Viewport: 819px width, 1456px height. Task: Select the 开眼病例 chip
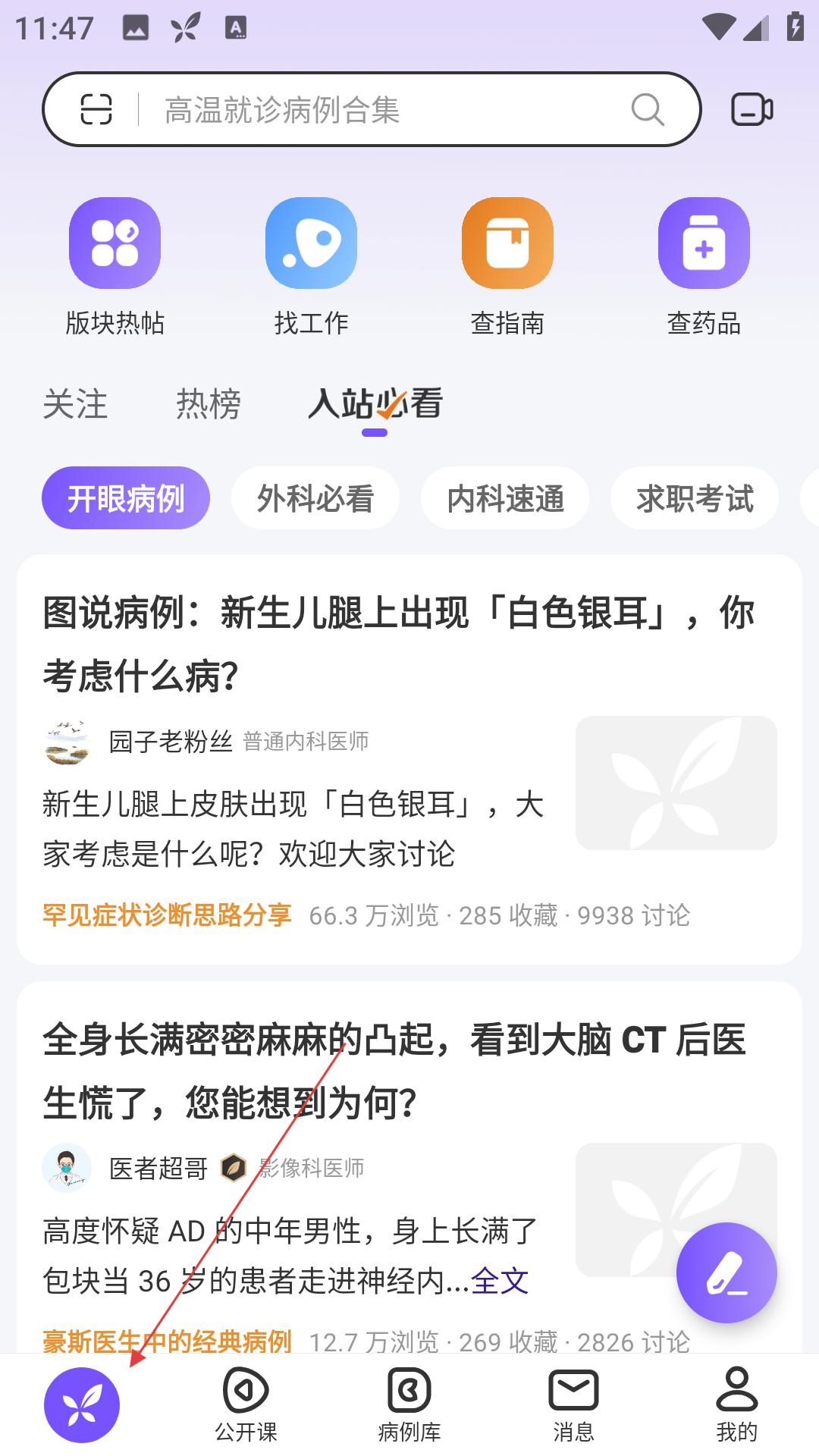coord(126,498)
